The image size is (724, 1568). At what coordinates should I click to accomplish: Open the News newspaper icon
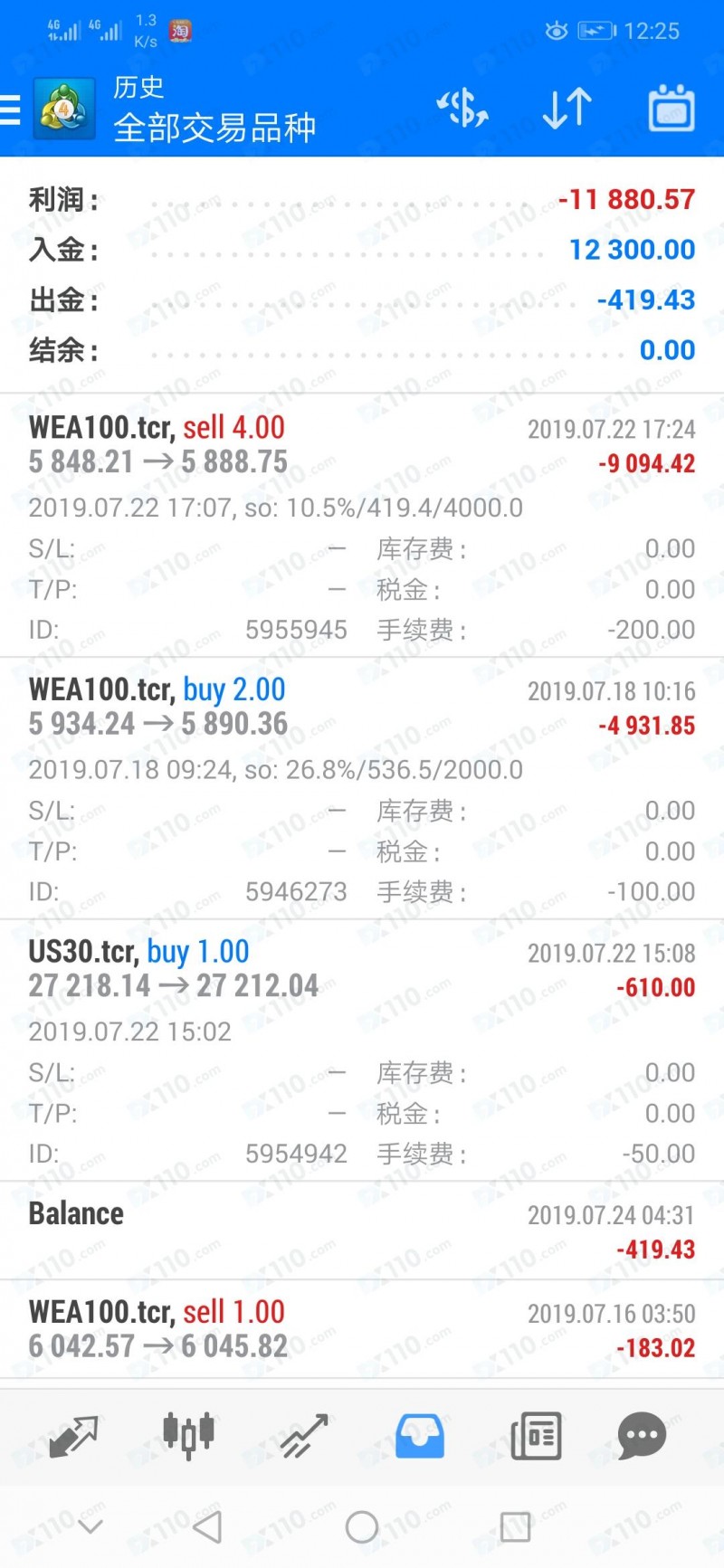536,1436
